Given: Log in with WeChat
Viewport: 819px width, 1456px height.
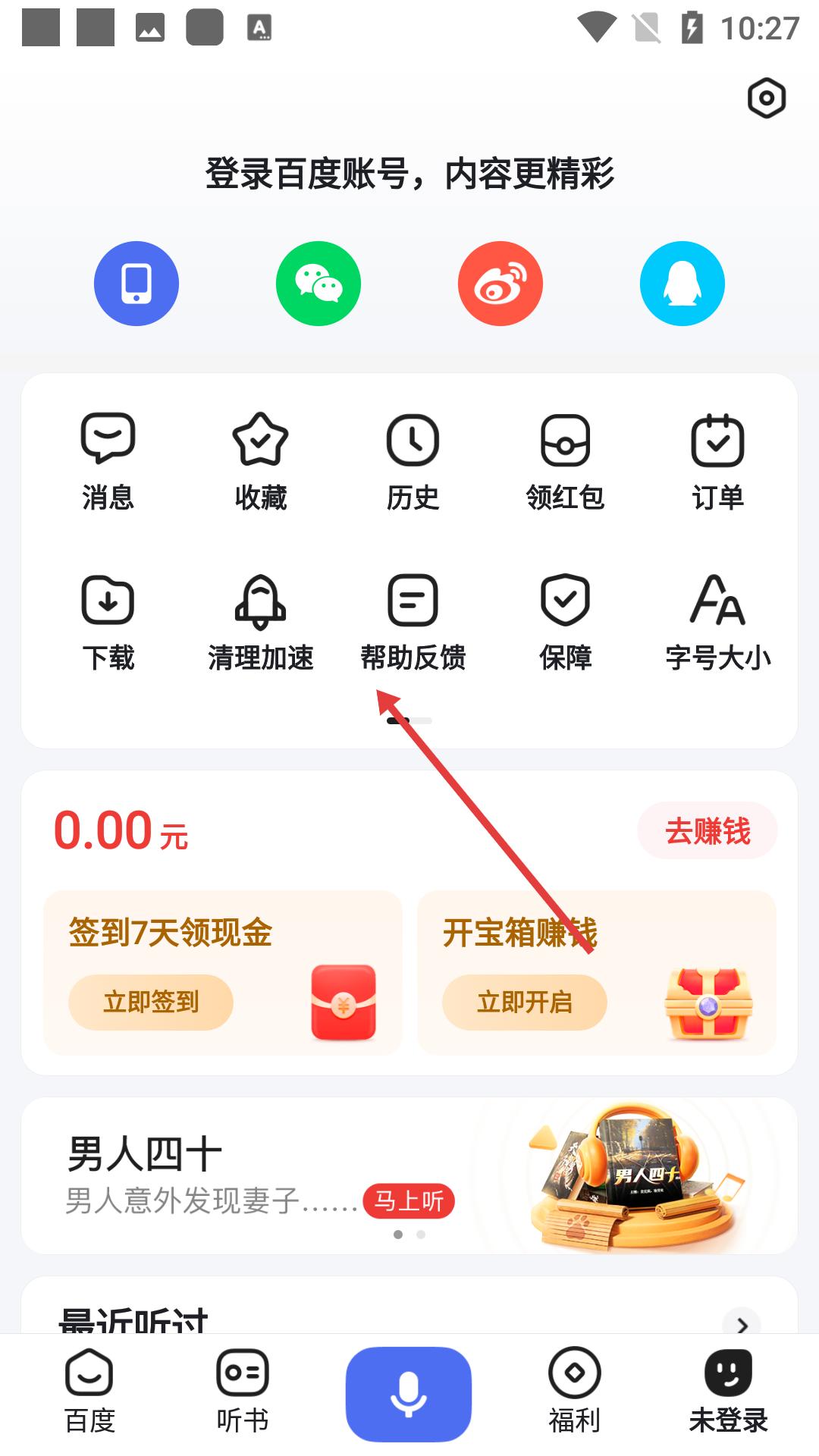Looking at the screenshot, I should coord(318,284).
